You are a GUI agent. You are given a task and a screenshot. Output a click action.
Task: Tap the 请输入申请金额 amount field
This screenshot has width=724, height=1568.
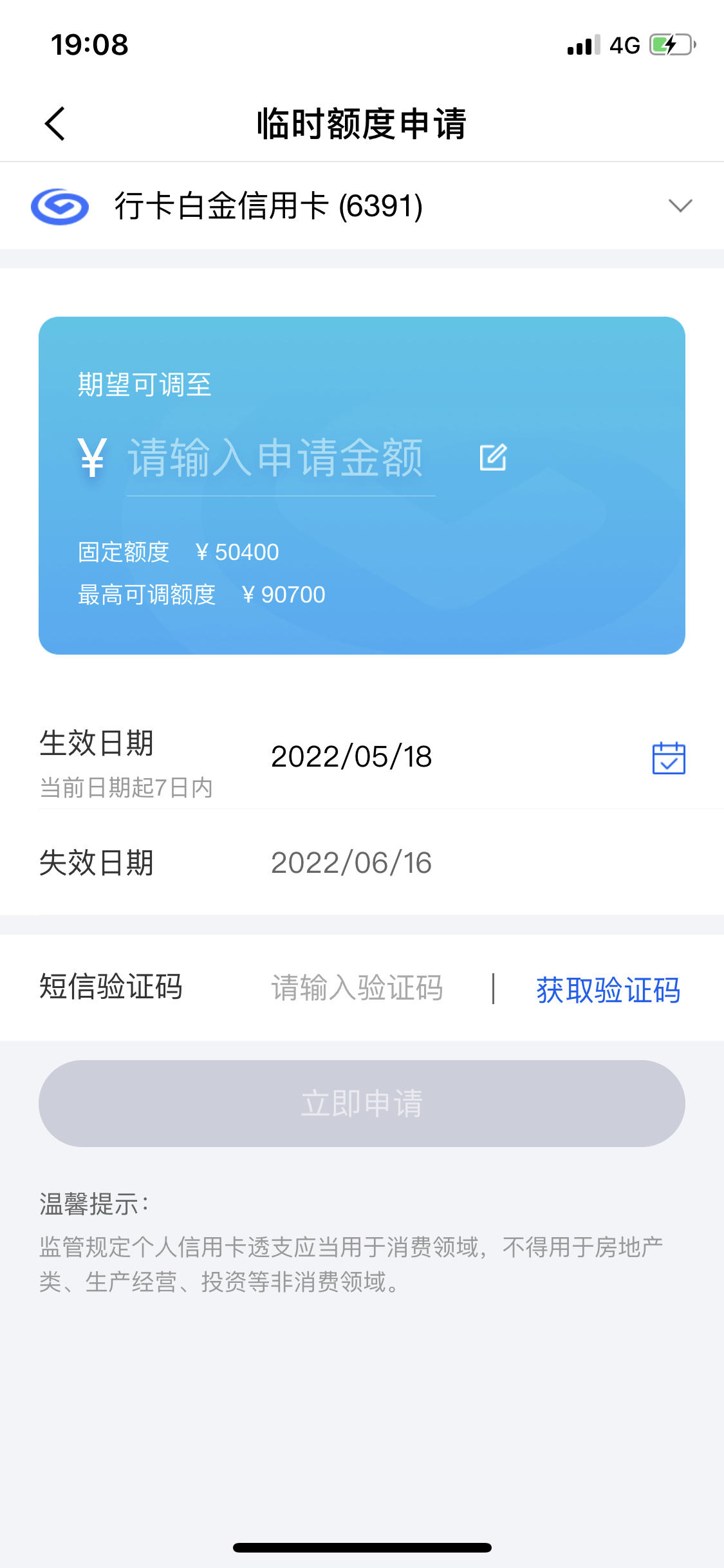tap(280, 458)
